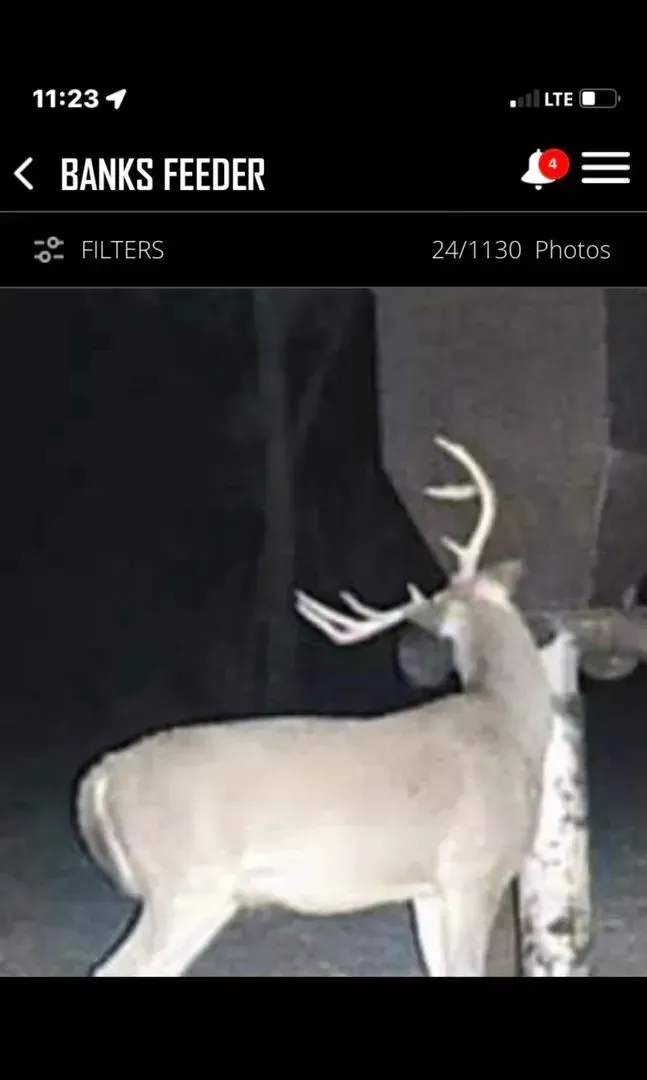Open the hamburger menu
This screenshot has height=1080, width=647.
[605, 168]
